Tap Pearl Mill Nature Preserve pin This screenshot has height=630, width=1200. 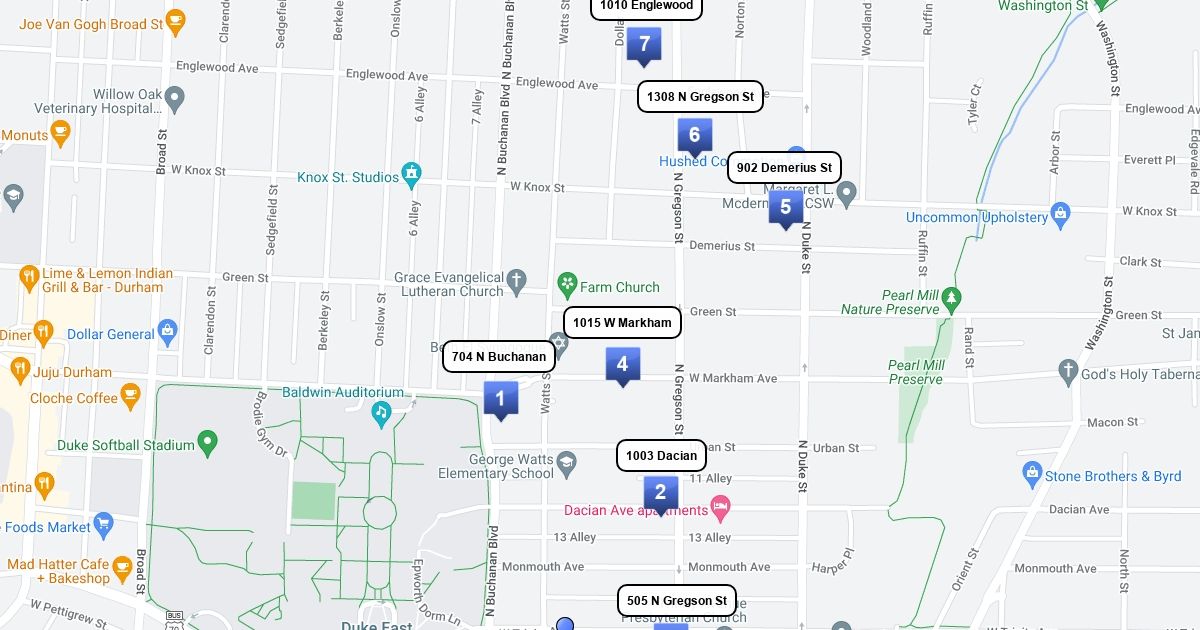point(952,297)
